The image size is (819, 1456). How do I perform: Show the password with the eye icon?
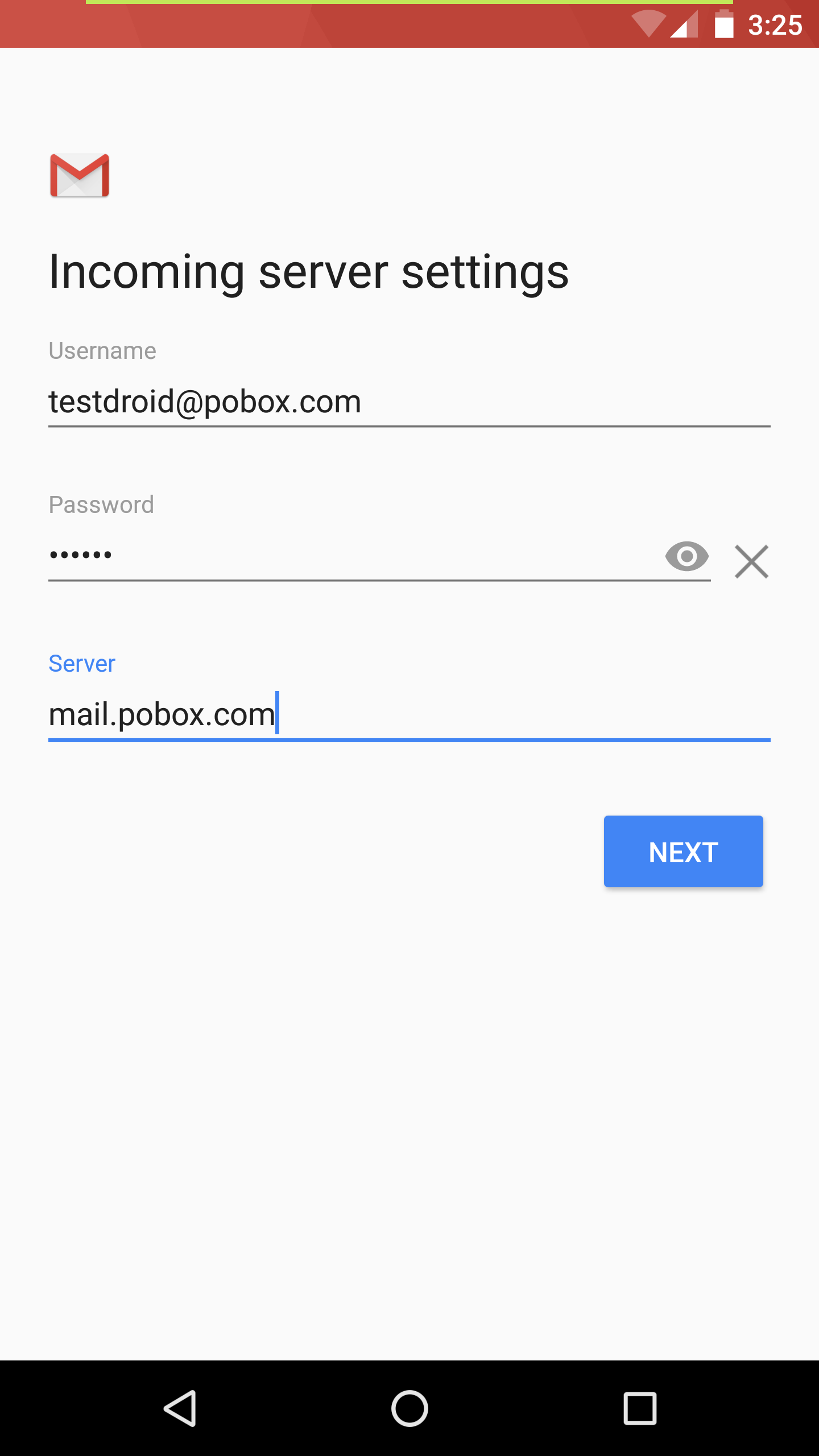coord(687,556)
